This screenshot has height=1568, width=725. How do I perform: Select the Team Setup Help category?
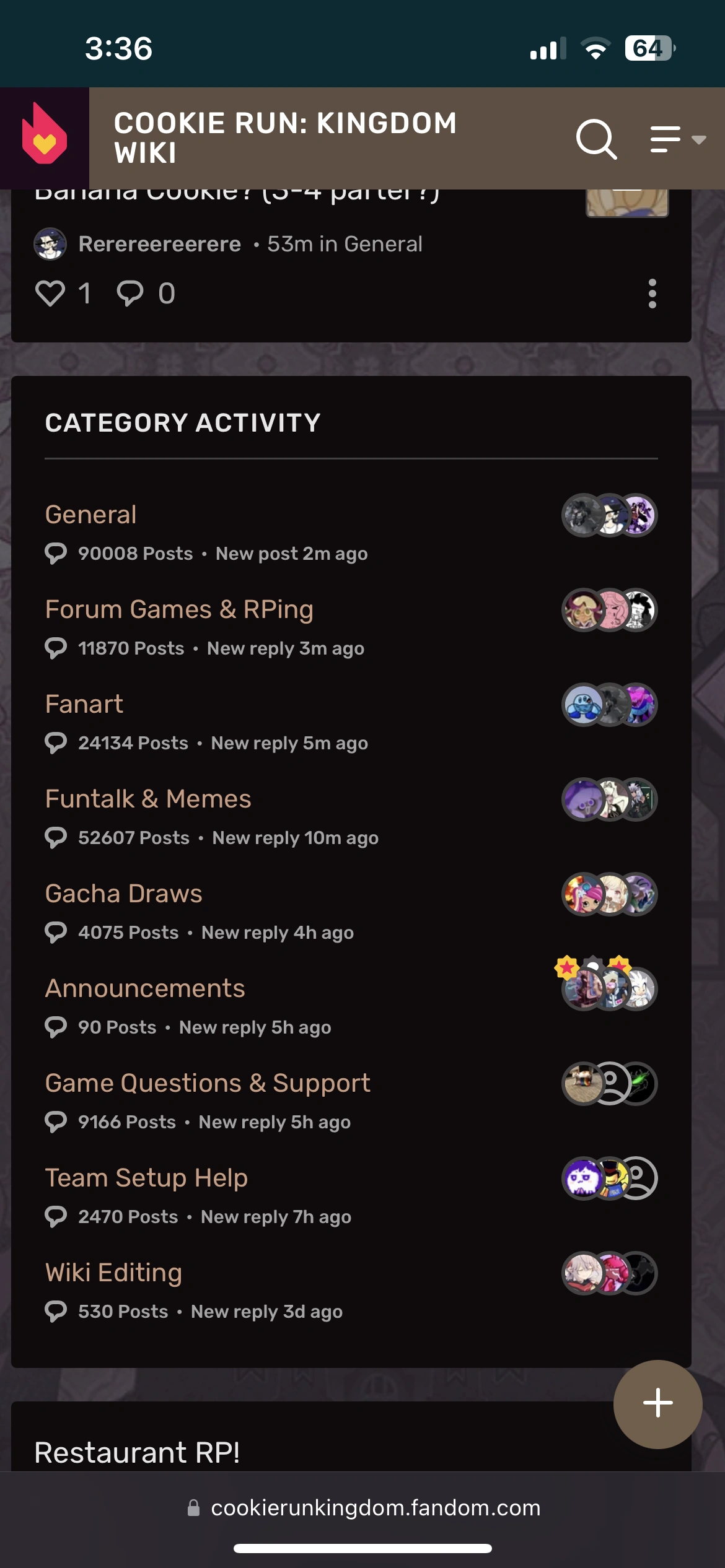point(146,1178)
